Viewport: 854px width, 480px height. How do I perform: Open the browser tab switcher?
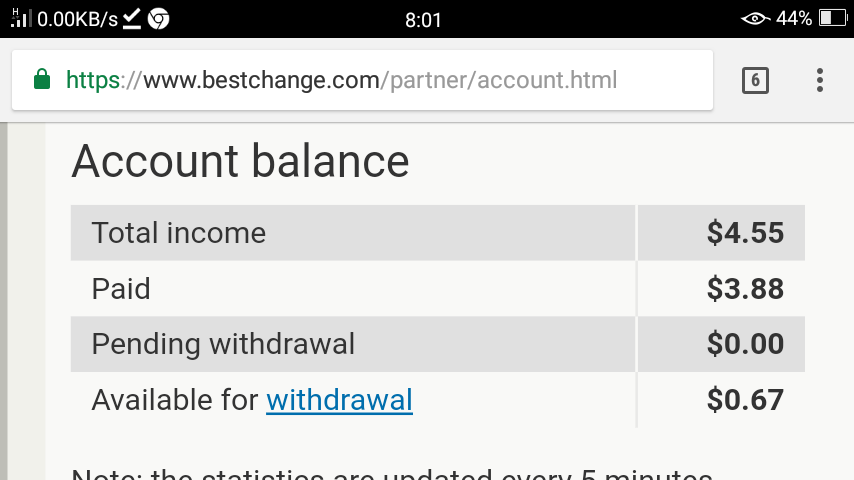[x=755, y=80]
